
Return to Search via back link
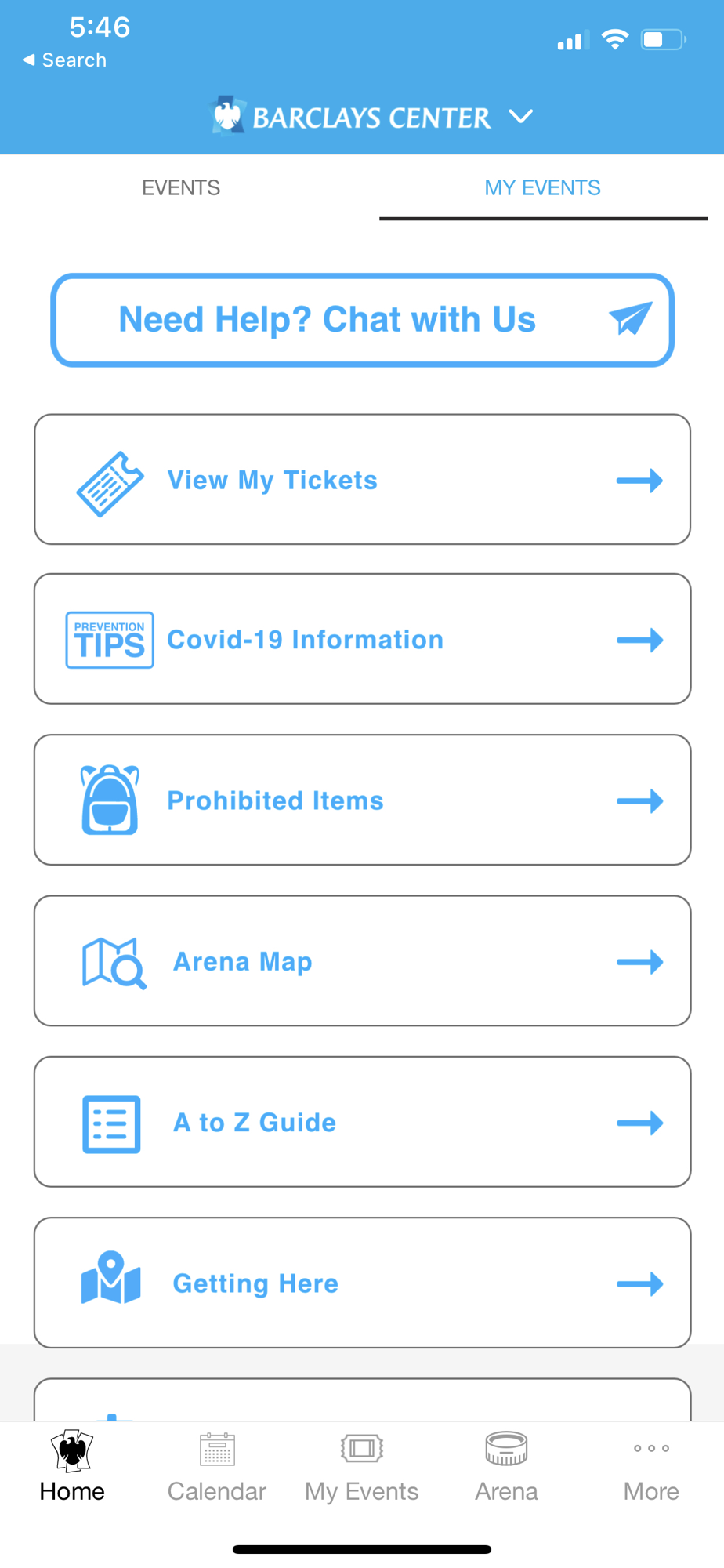pyautogui.click(x=64, y=60)
